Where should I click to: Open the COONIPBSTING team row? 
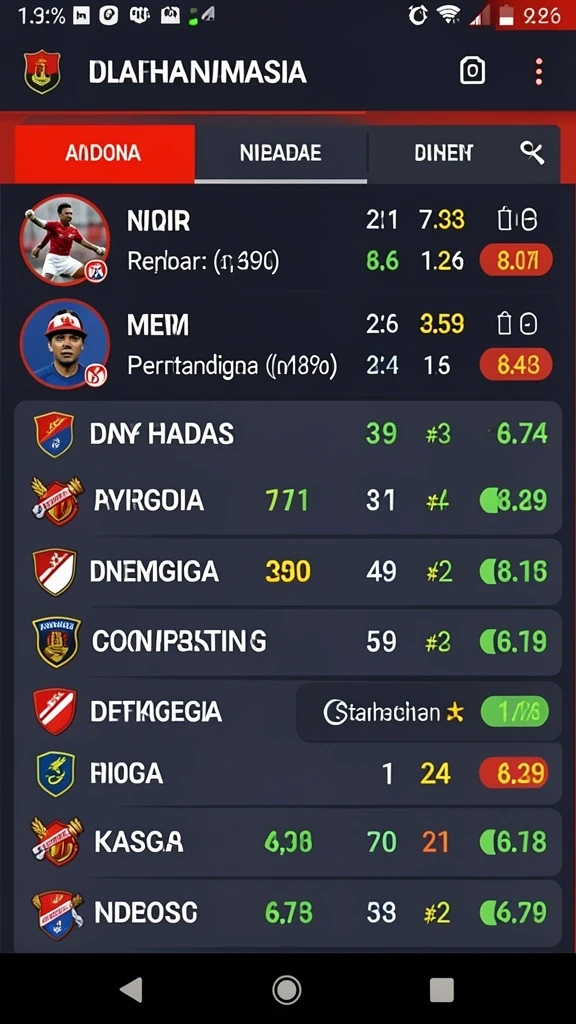[x=288, y=643]
